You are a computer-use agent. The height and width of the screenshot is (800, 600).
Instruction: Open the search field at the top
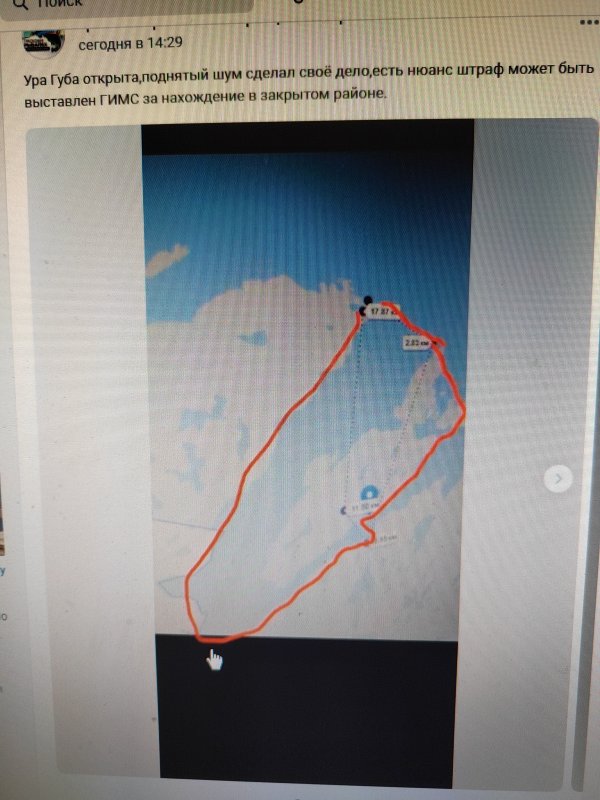pos(120,4)
